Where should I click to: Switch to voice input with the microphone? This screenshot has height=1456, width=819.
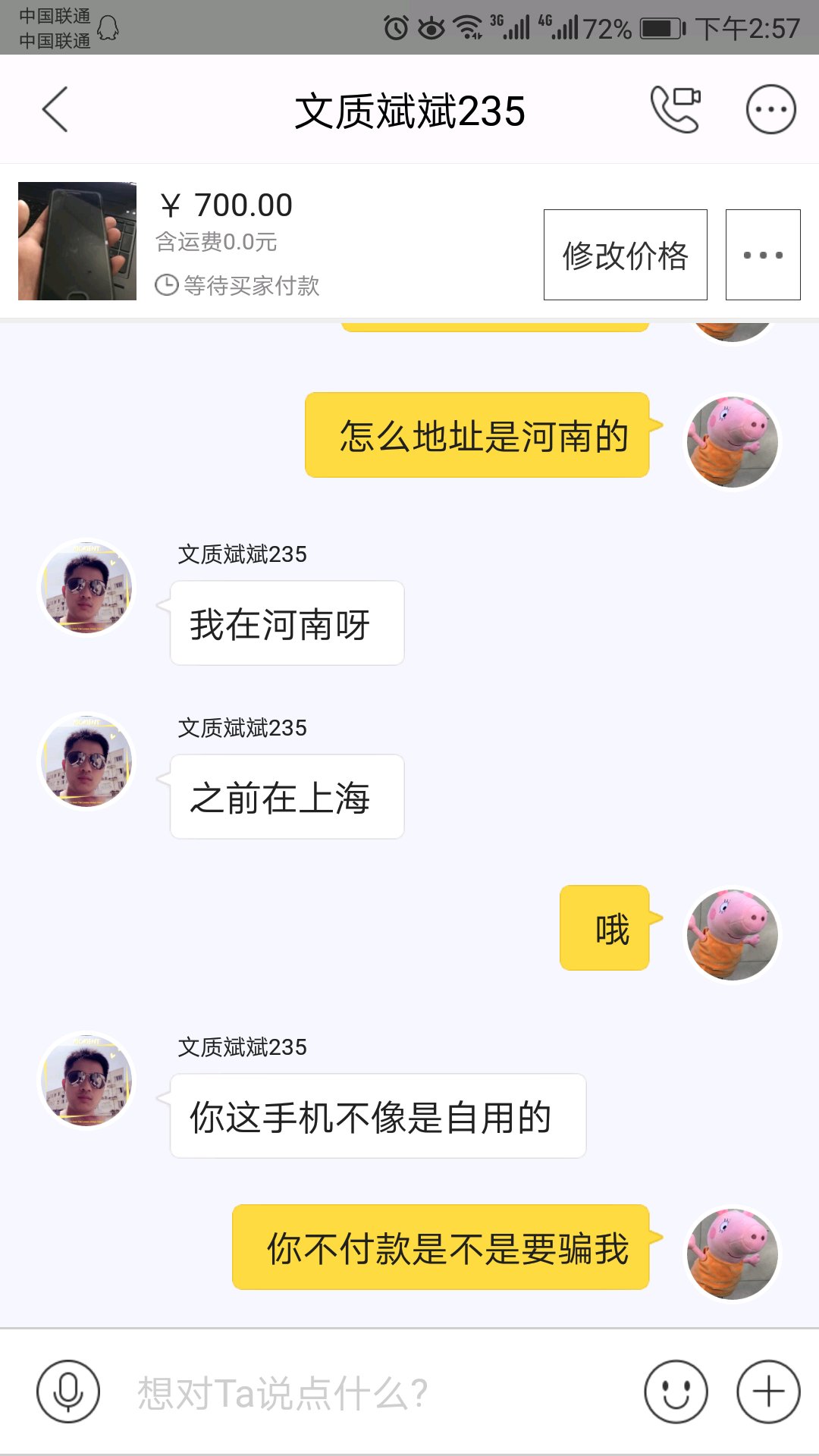[x=68, y=1392]
